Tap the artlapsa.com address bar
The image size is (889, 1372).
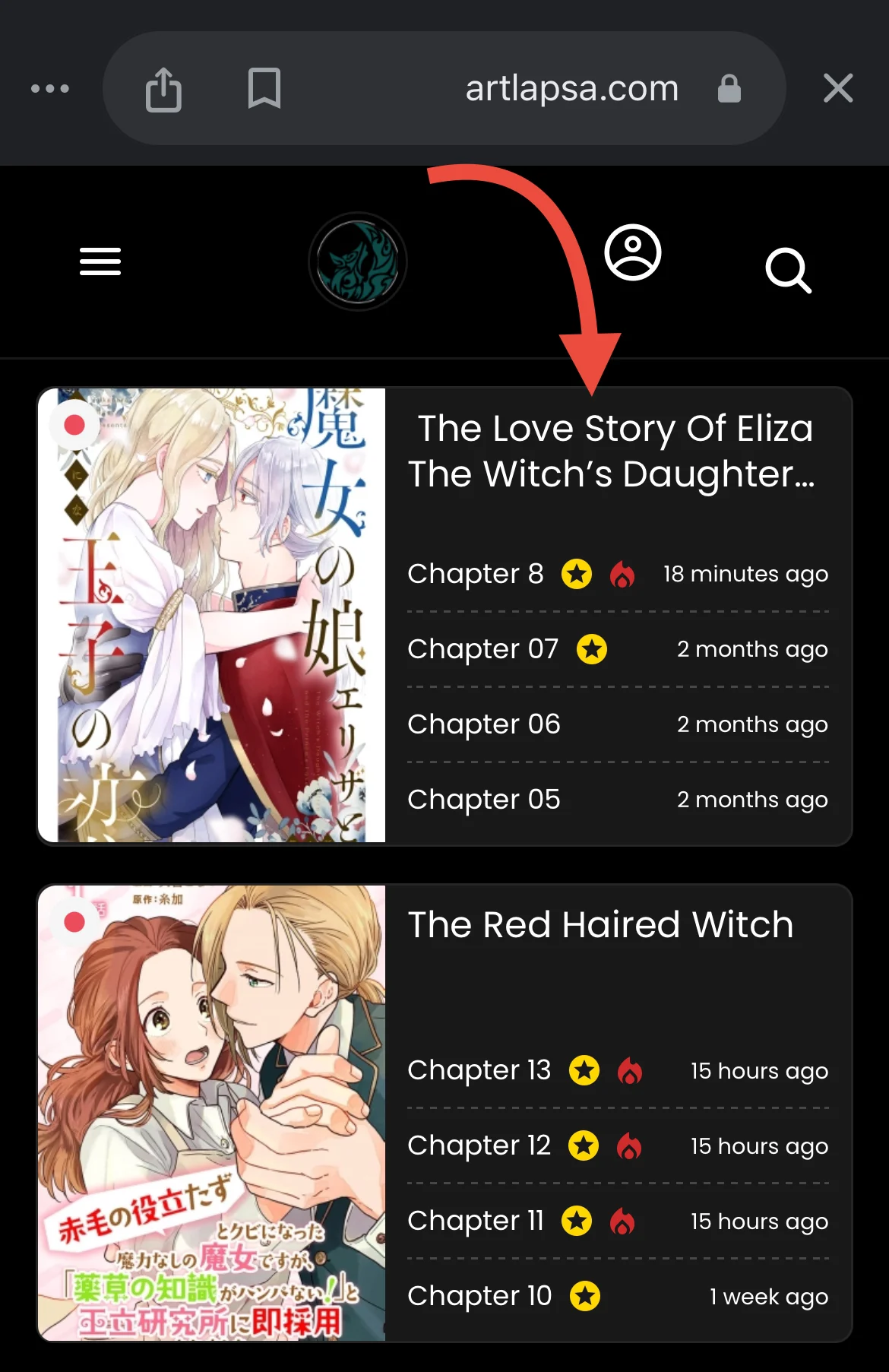pos(571,89)
